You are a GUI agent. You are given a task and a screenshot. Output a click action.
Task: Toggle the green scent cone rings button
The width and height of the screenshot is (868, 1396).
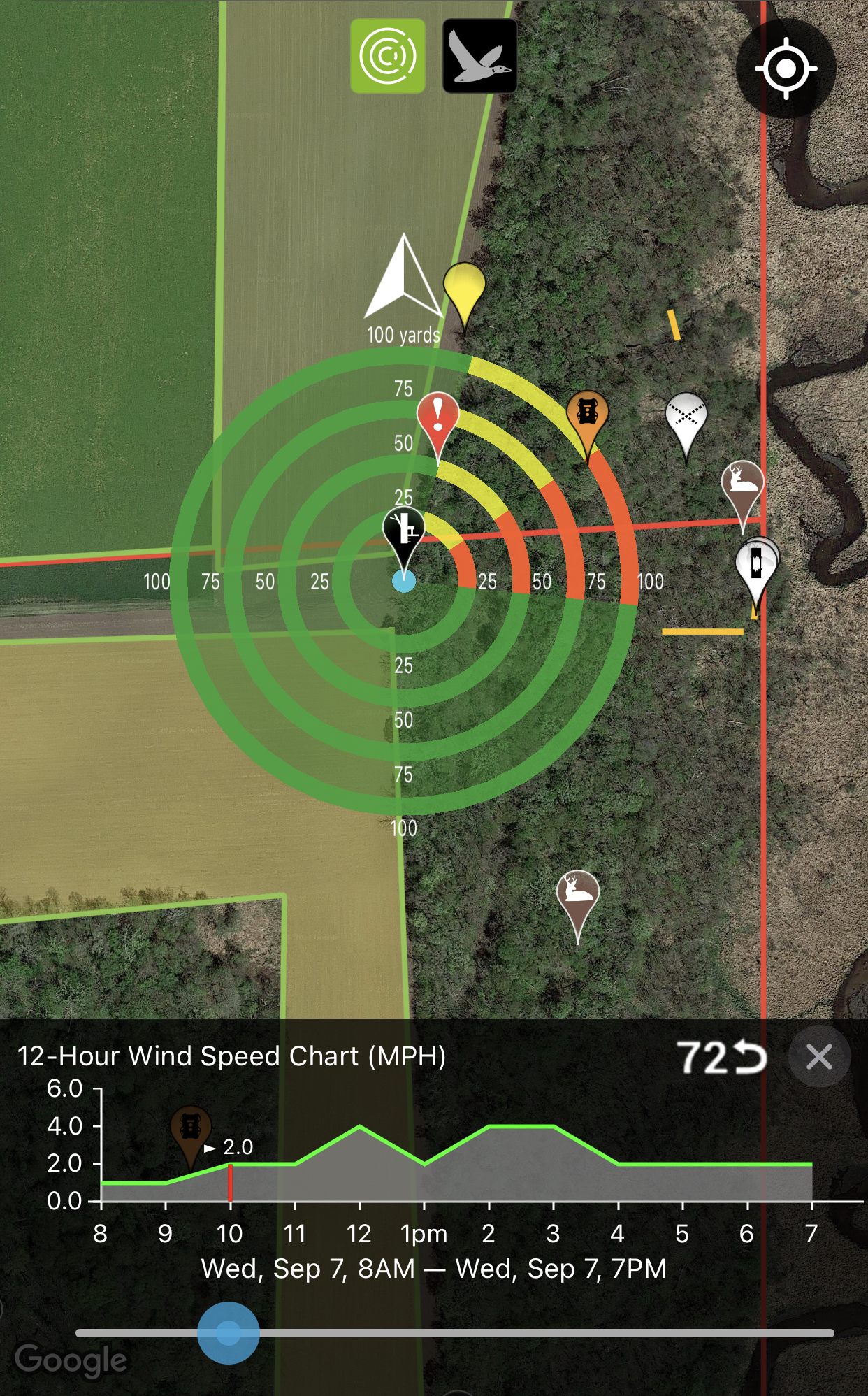tap(388, 56)
